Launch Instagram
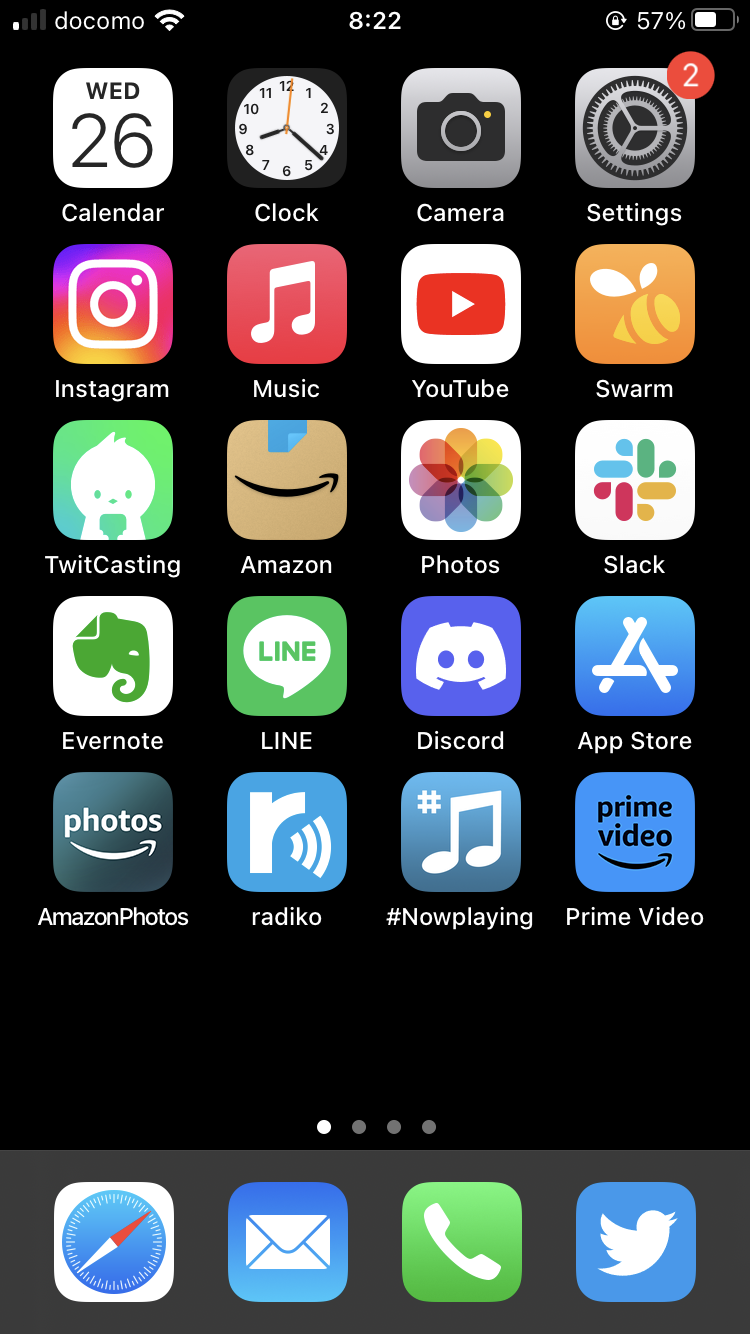 coord(113,304)
